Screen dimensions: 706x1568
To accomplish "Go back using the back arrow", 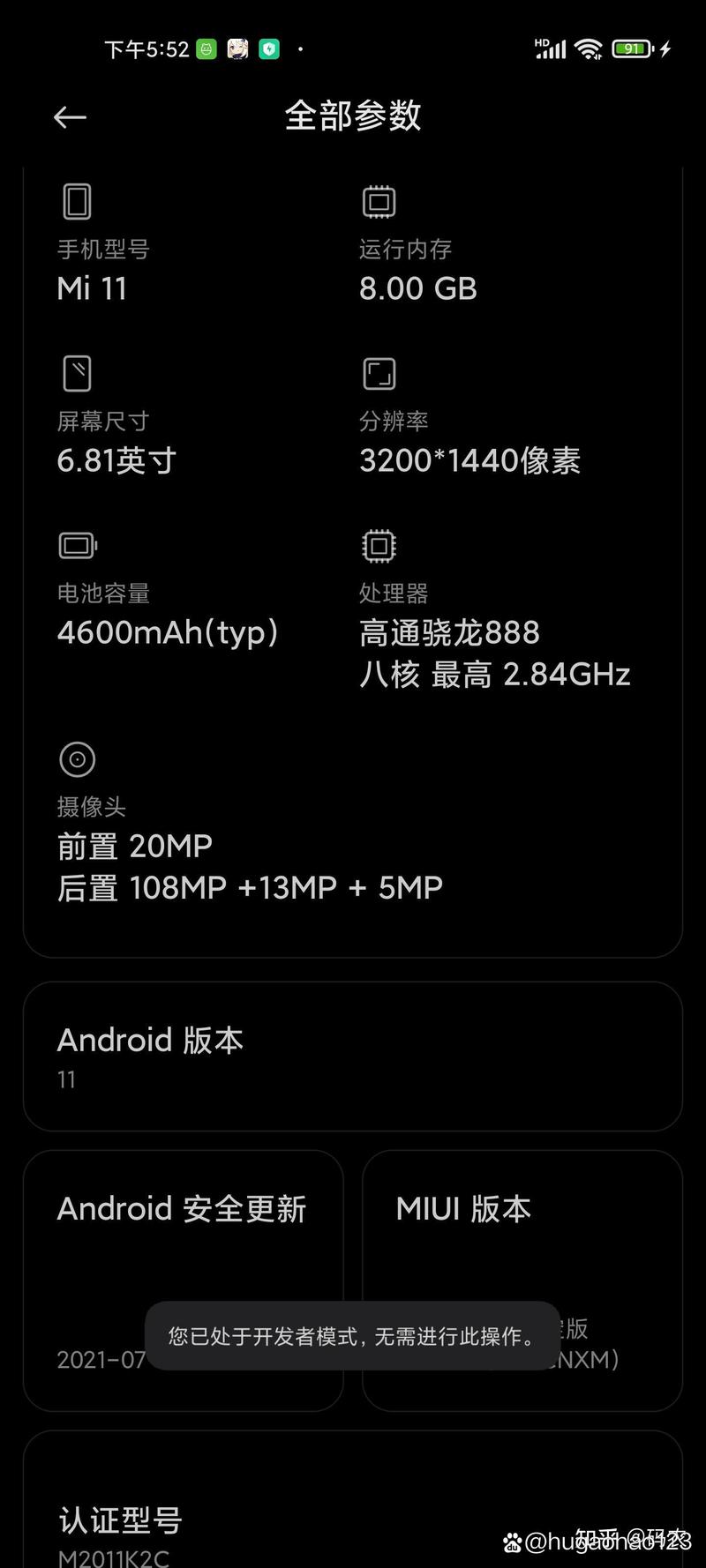I will (70, 116).
